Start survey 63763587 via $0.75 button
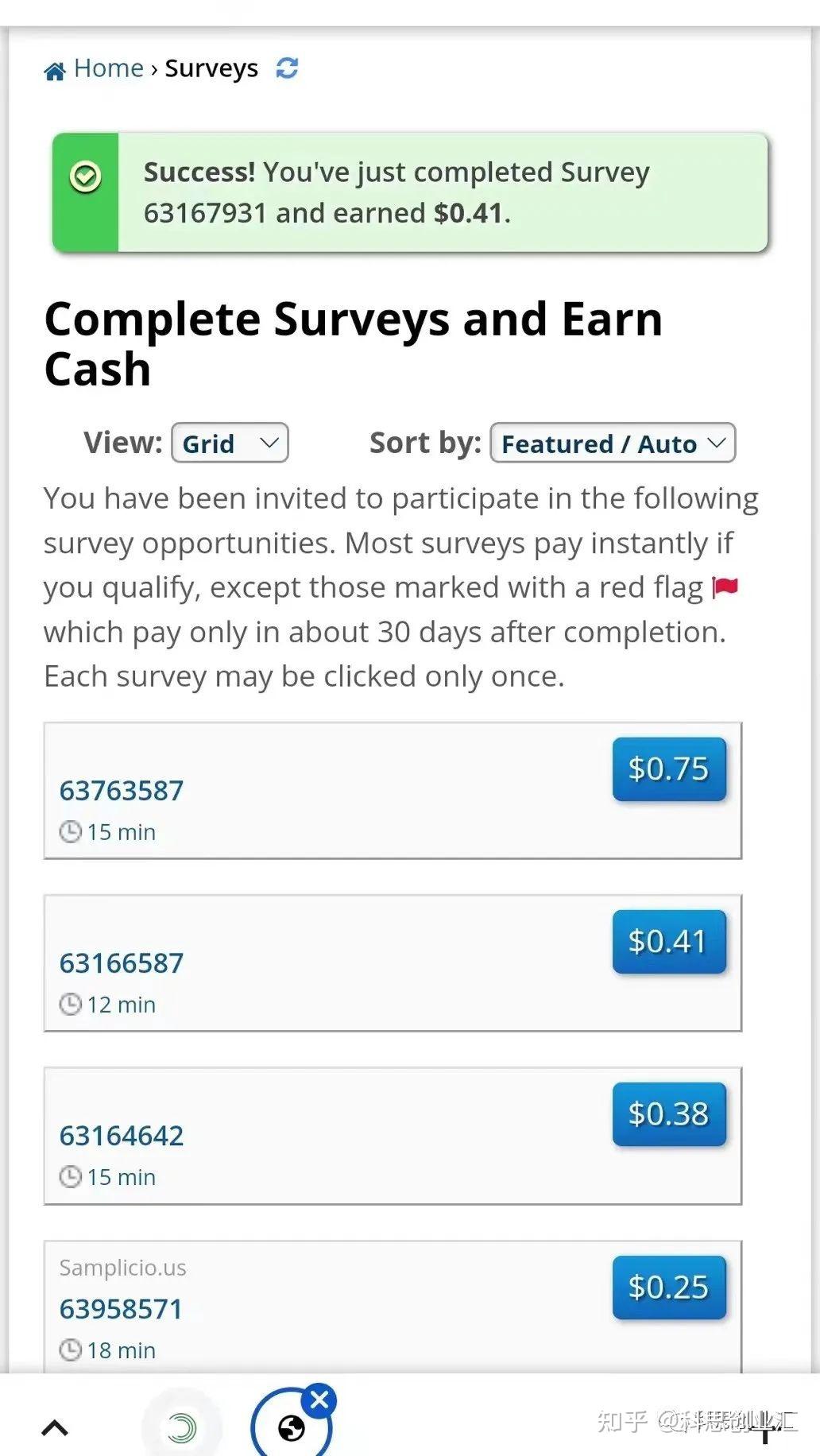The width and height of the screenshot is (820, 1456). [x=668, y=769]
